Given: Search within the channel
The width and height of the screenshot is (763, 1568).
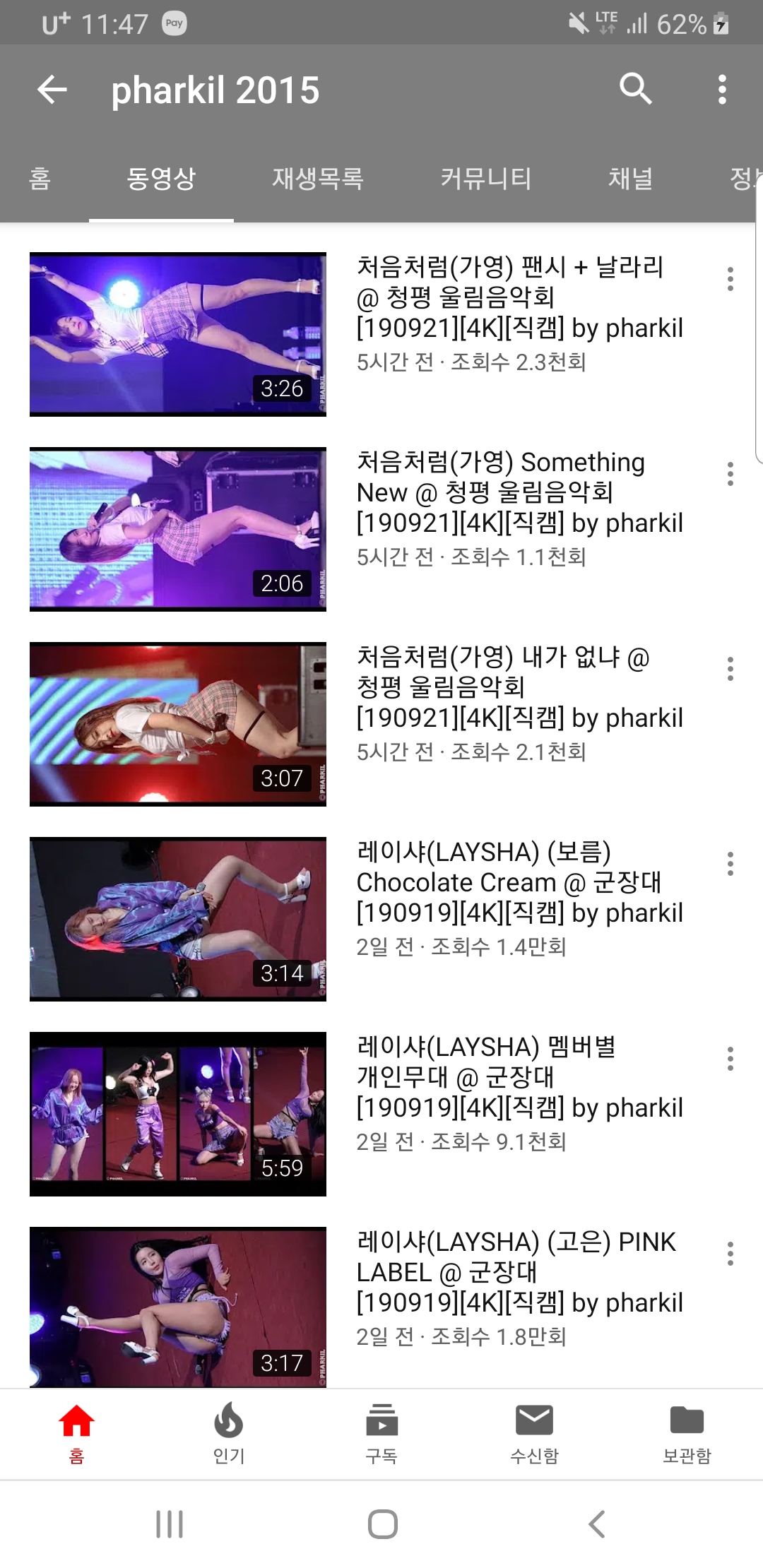Looking at the screenshot, I should pos(635,90).
